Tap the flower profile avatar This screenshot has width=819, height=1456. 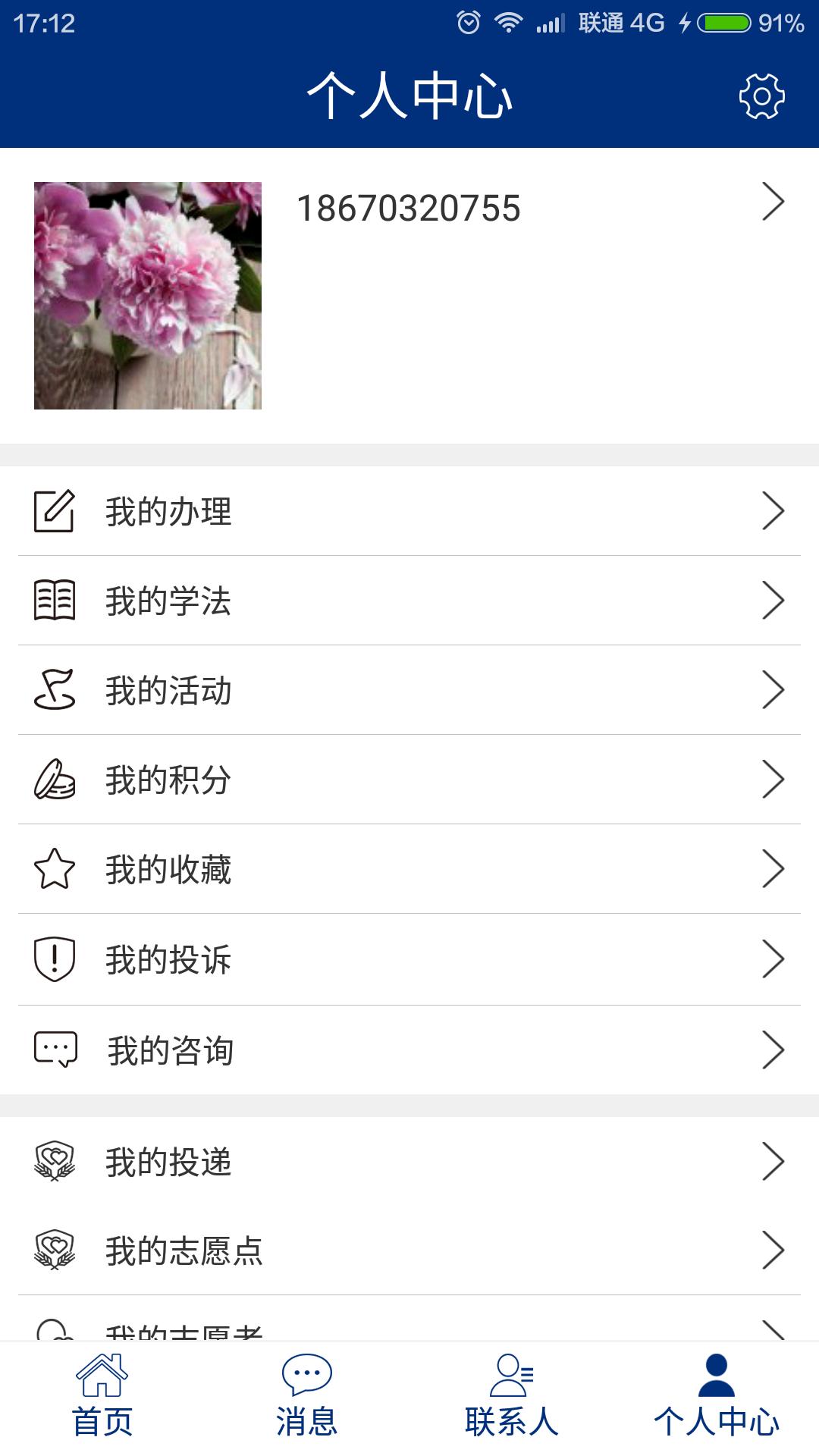pyautogui.click(x=148, y=296)
